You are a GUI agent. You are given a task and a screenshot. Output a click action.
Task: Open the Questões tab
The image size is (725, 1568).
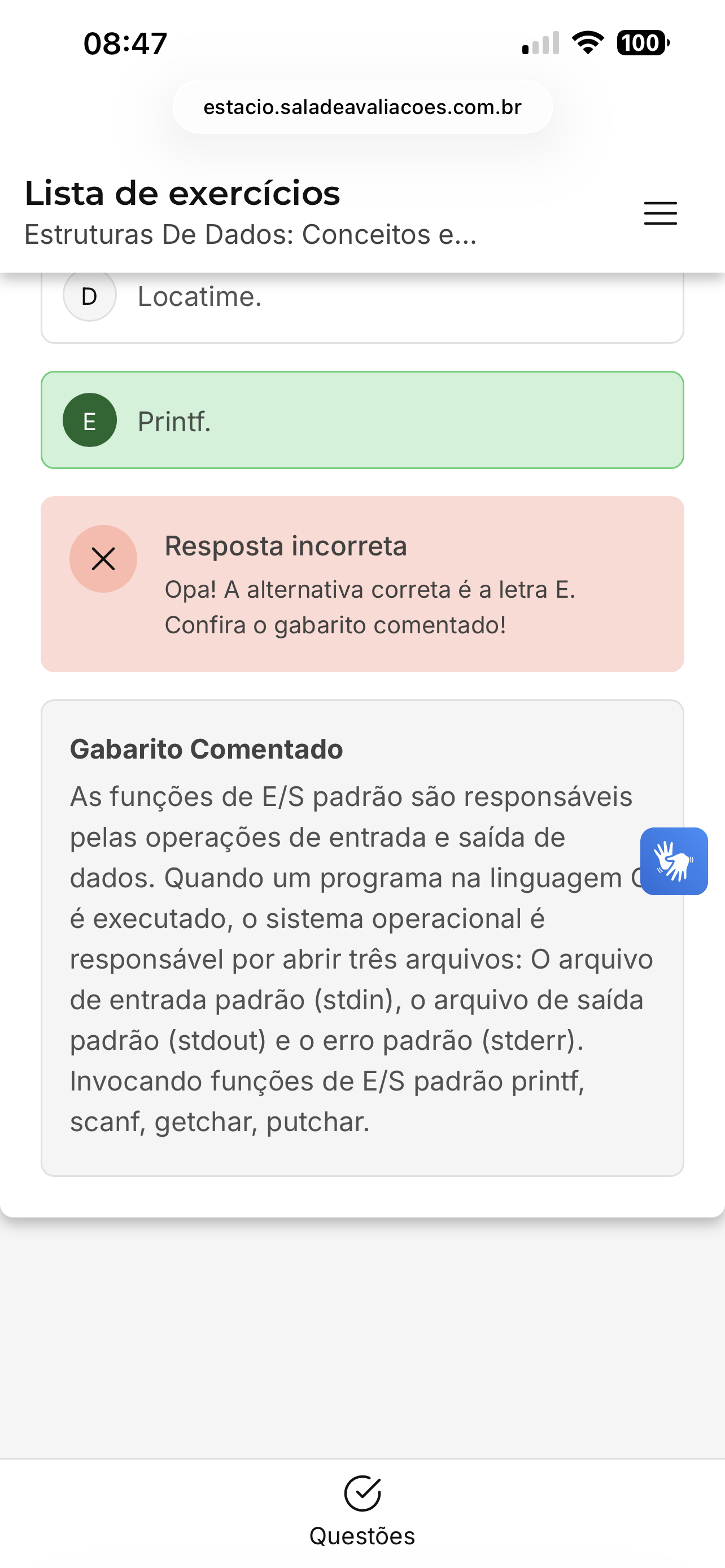[362, 1512]
